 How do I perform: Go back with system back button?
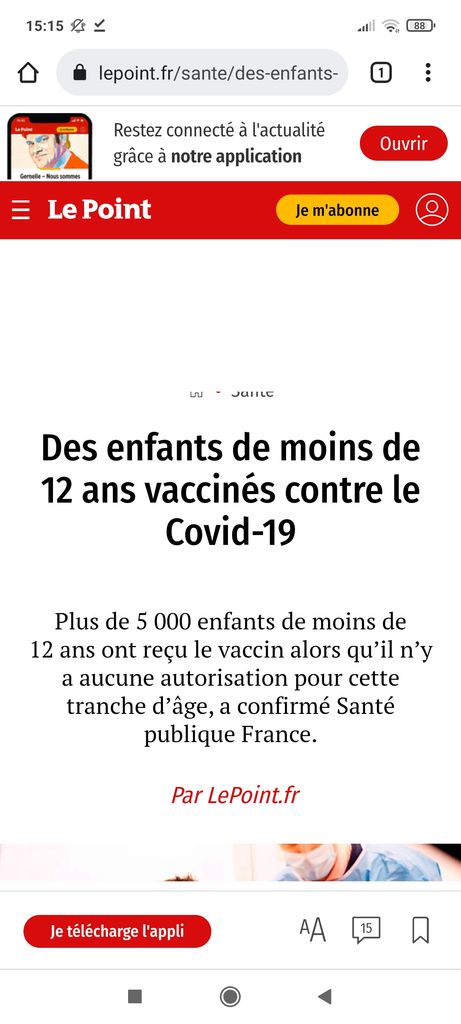click(325, 996)
